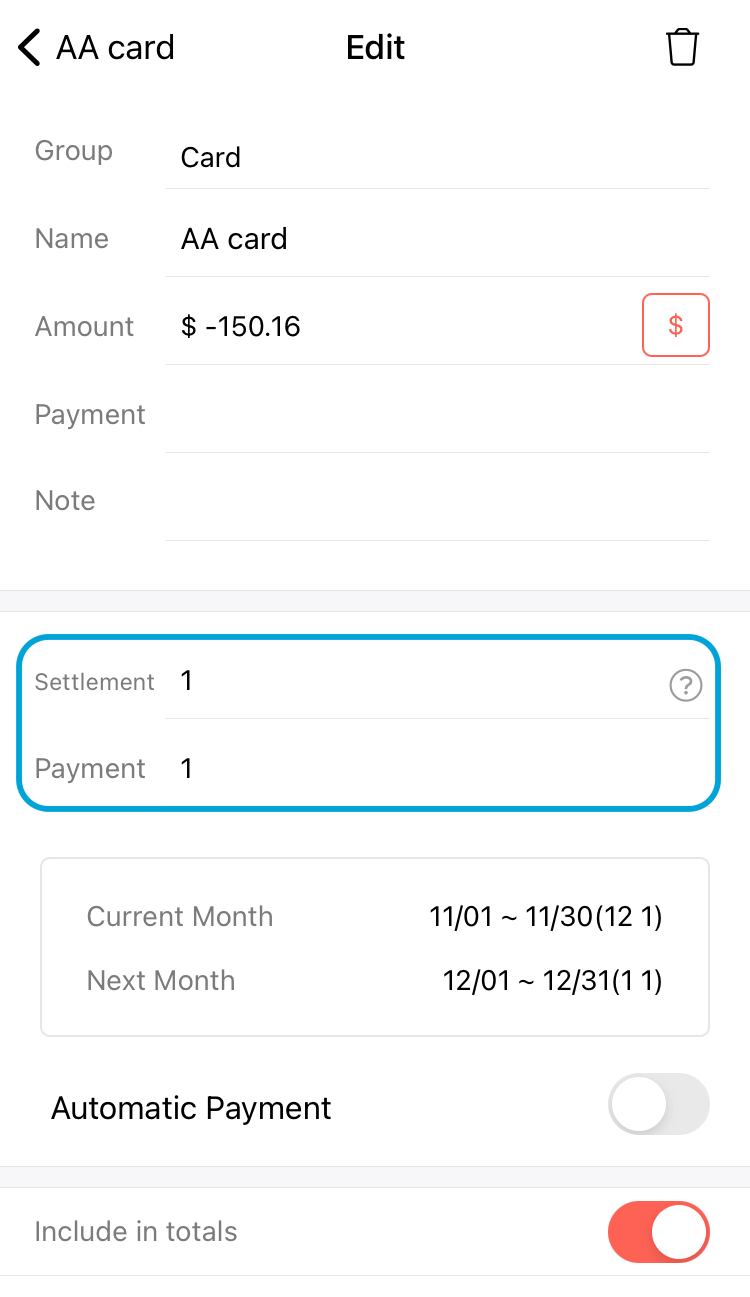Change the Settlement day value

410,681
